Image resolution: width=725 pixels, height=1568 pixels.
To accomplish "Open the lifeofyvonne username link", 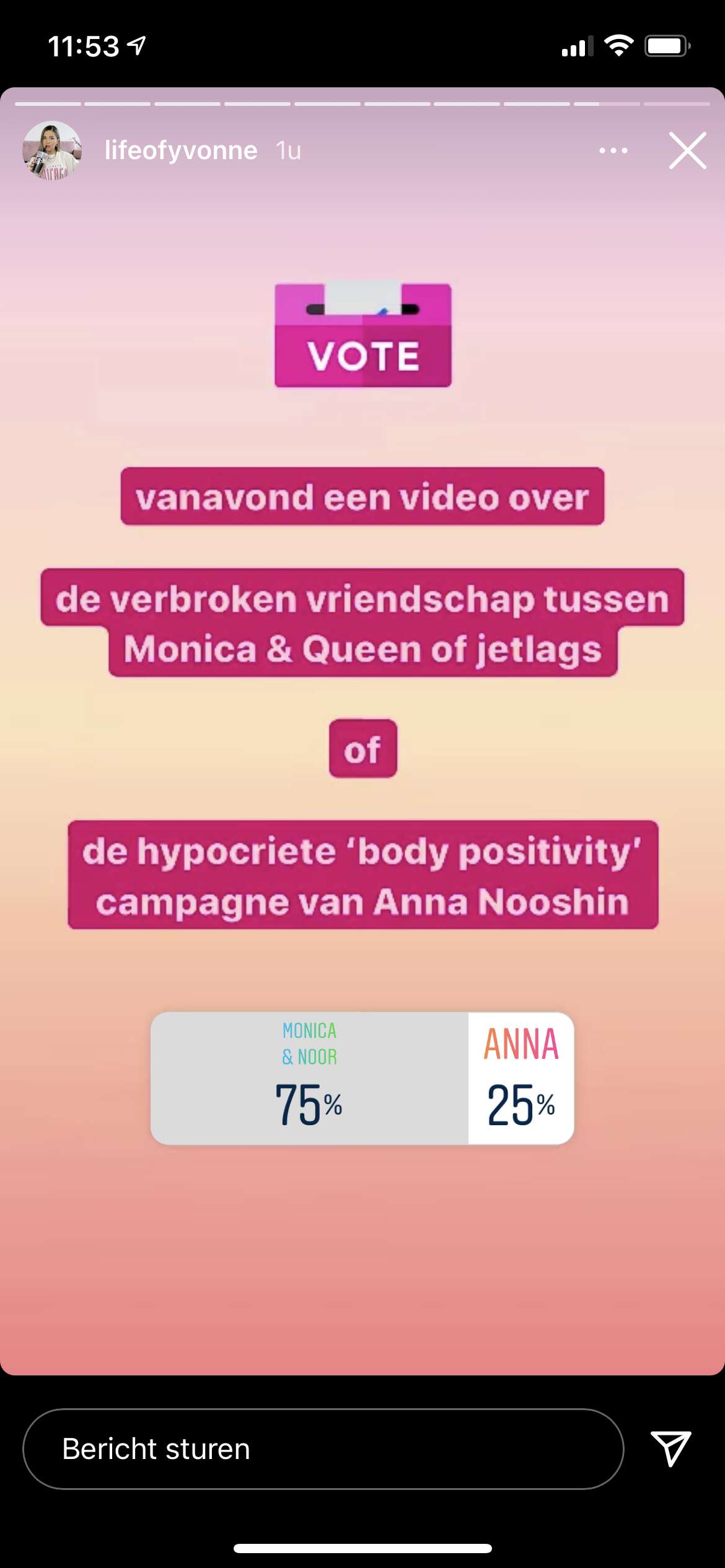I will (x=181, y=150).
